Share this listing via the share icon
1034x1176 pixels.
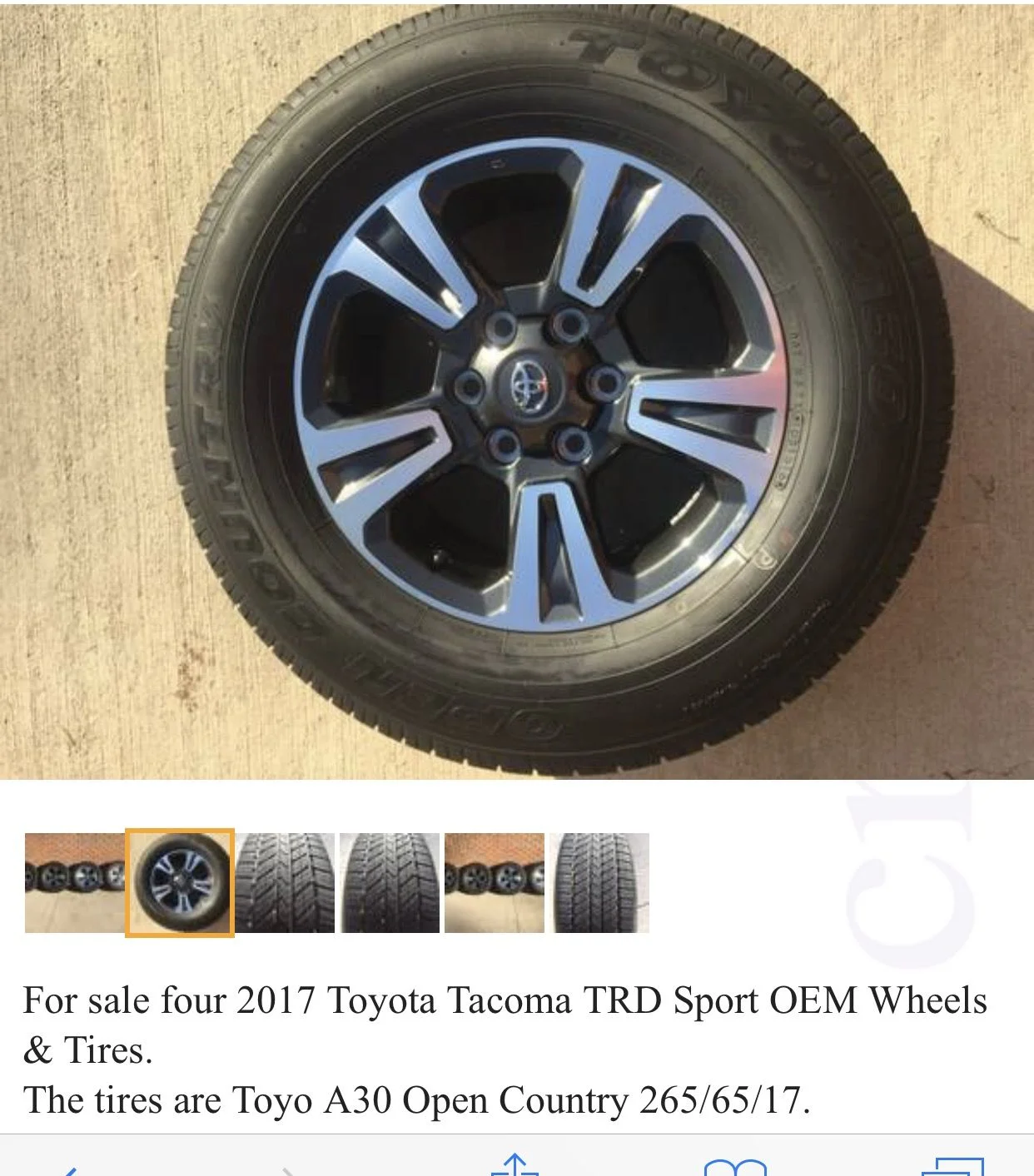[515, 1165]
